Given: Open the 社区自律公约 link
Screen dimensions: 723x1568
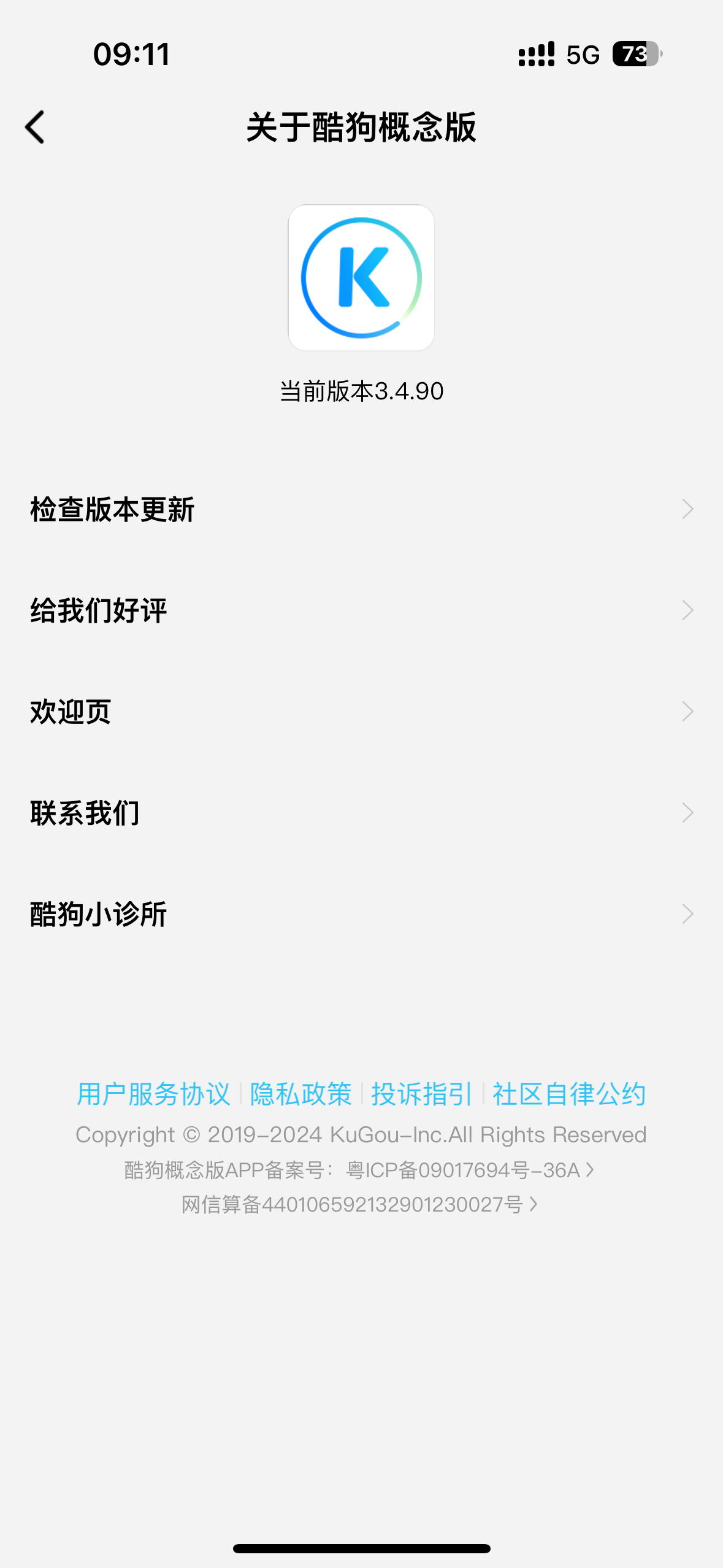Looking at the screenshot, I should 569,1094.
